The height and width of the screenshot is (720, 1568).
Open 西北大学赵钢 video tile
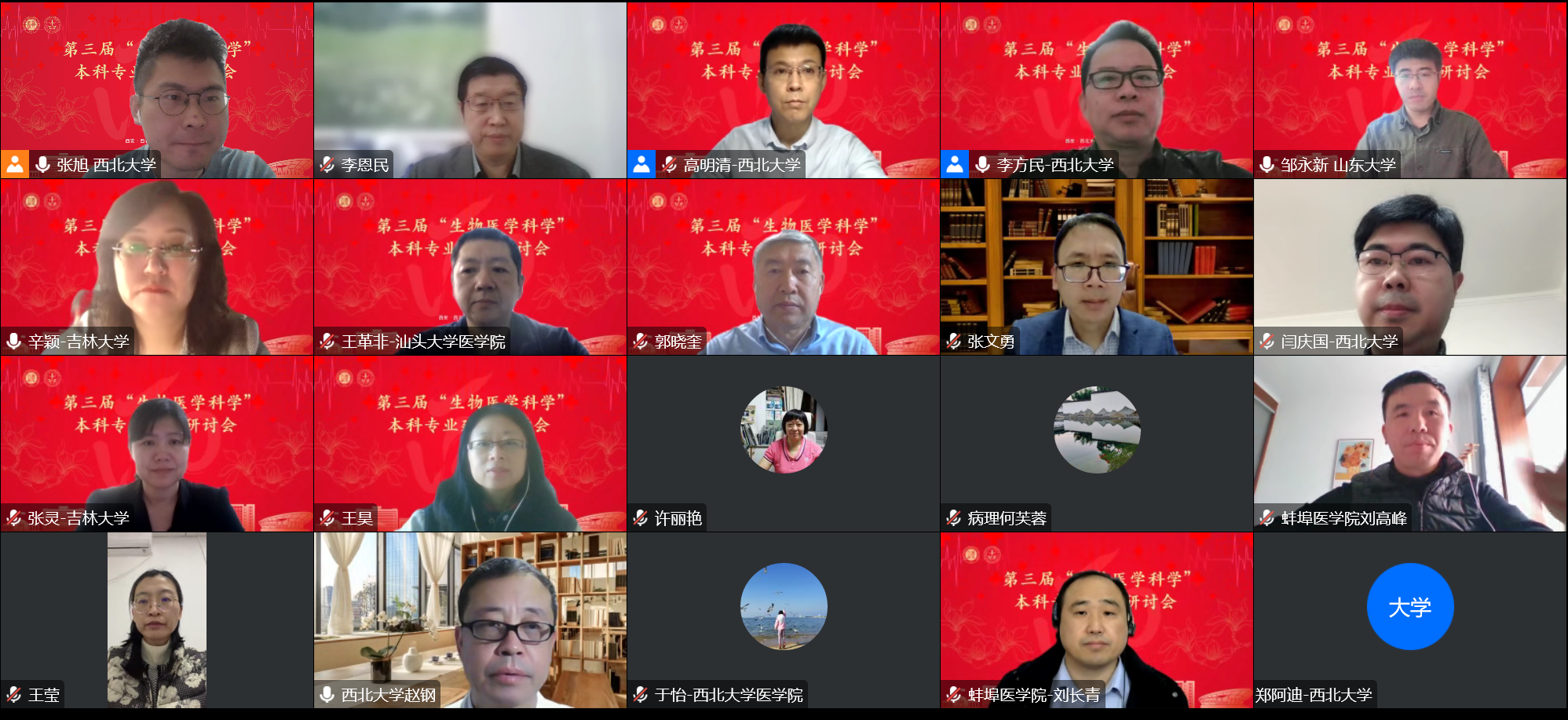point(470,620)
